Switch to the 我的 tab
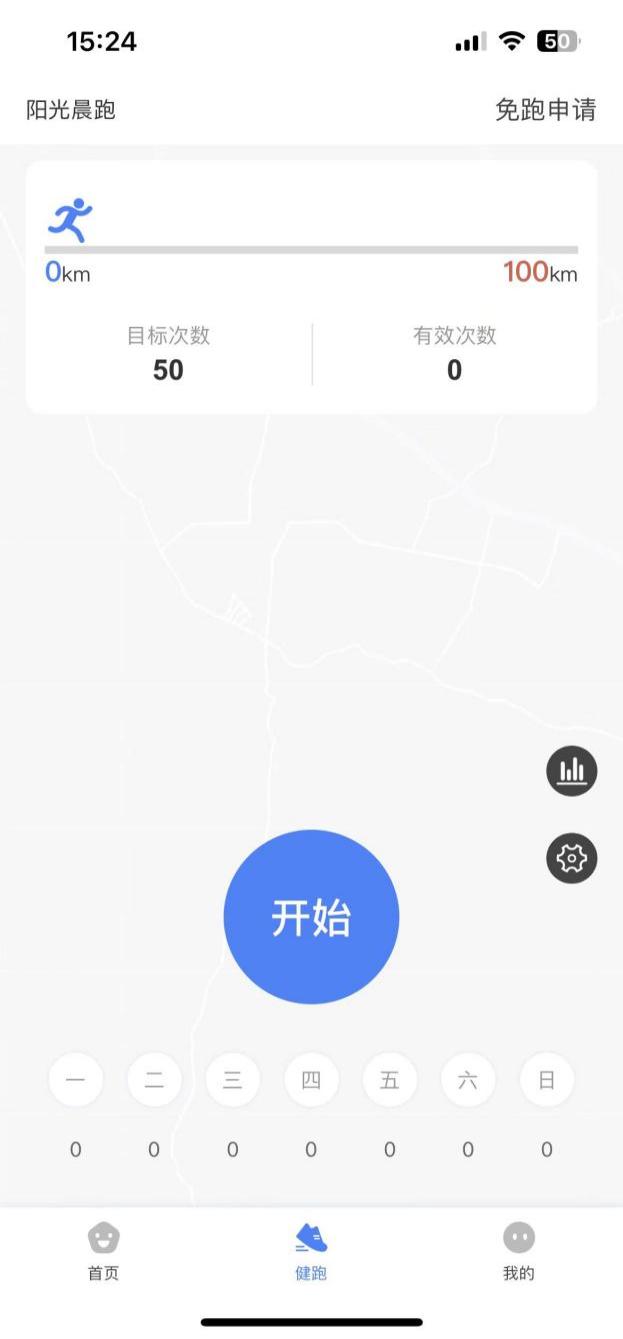623x1339 pixels. pos(518,1251)
